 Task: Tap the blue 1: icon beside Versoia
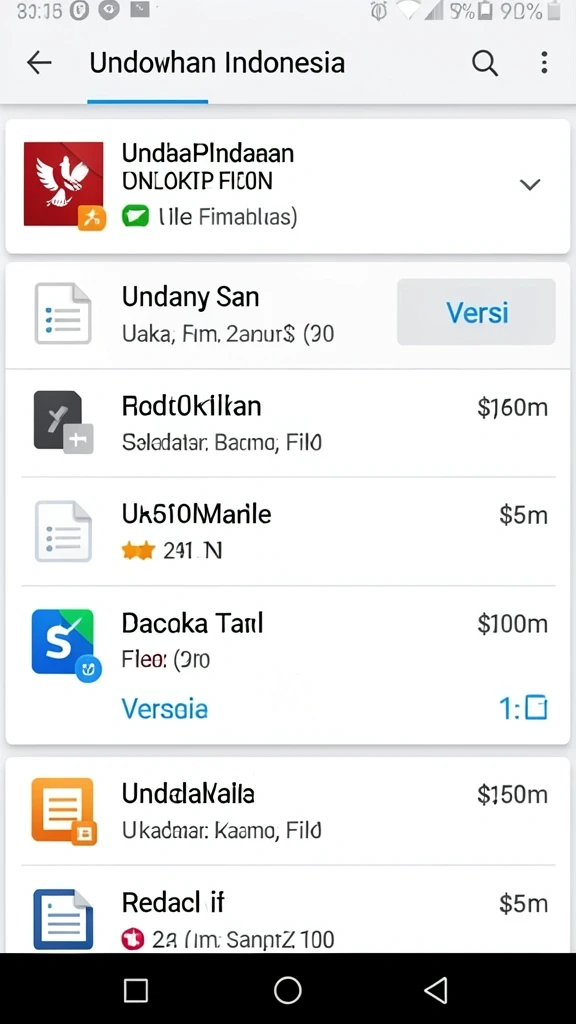point(524,708)
